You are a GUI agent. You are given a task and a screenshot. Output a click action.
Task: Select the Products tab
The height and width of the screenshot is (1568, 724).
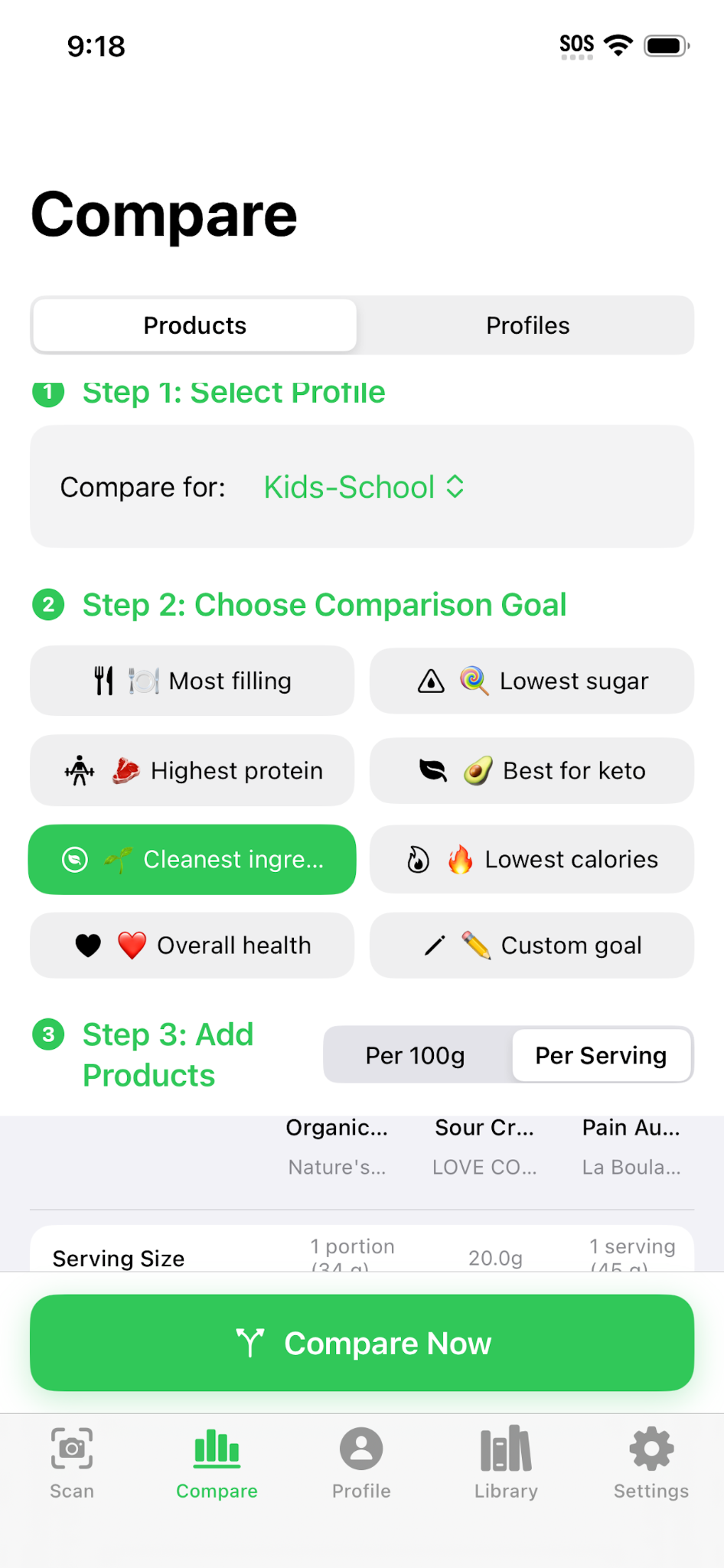pyautogui.click(x=194, y=325)
